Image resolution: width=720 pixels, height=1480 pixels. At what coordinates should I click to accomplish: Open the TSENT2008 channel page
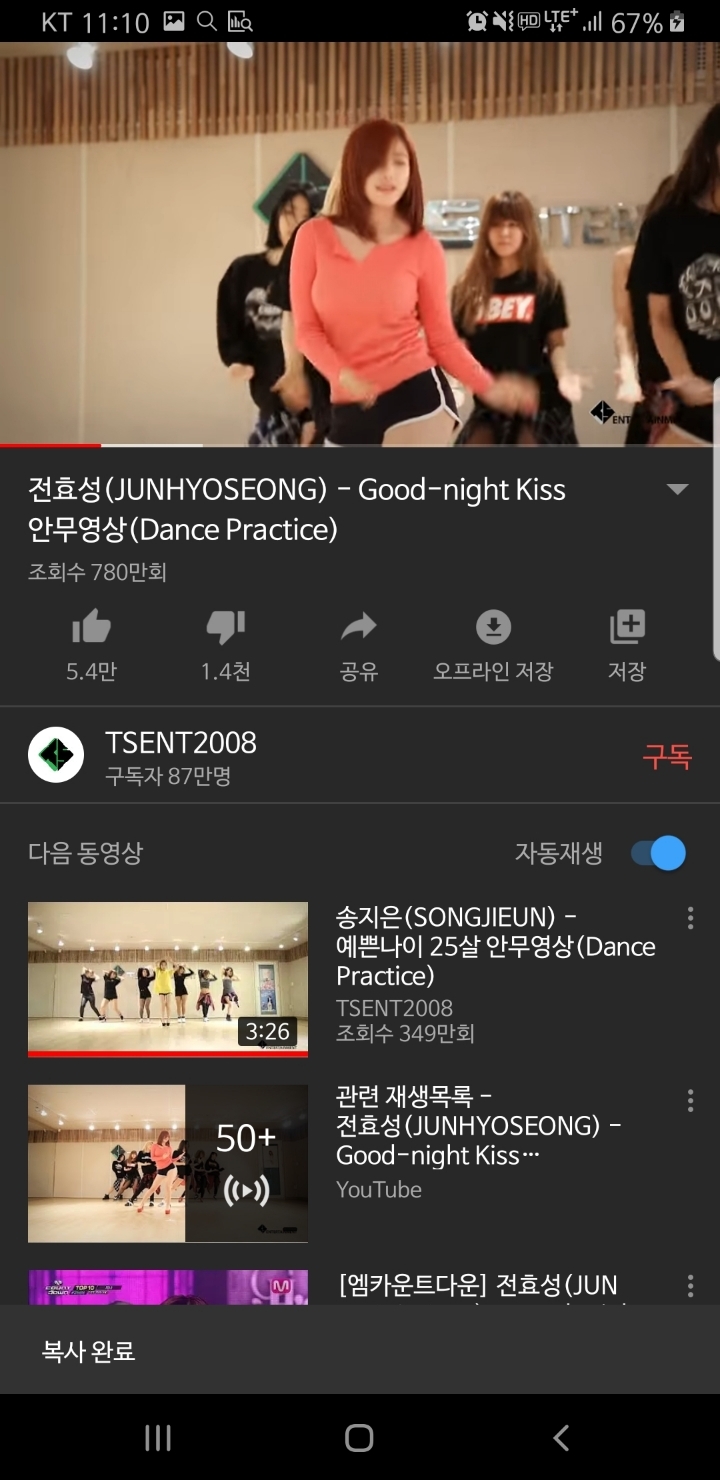pos(180,755)
